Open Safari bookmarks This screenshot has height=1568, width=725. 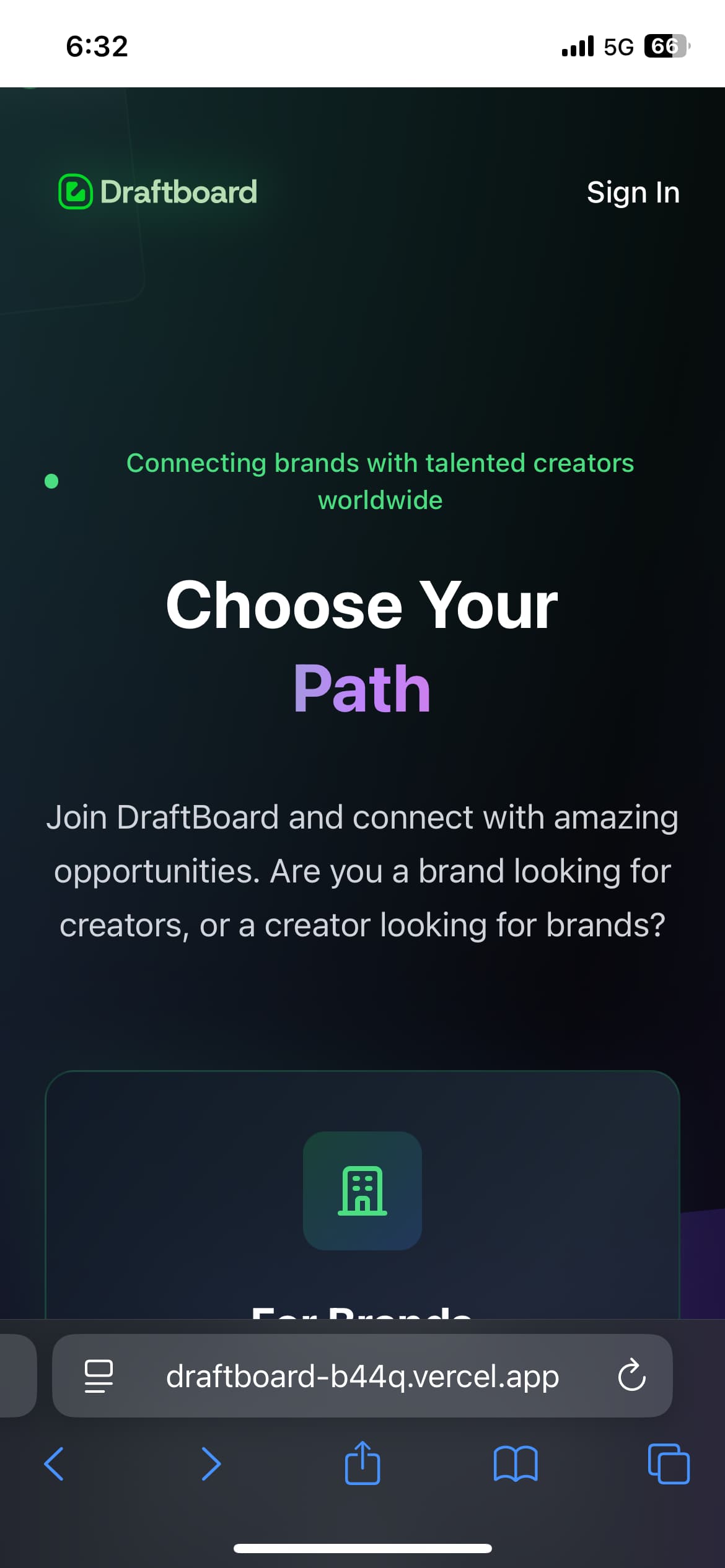point(516,1464)
